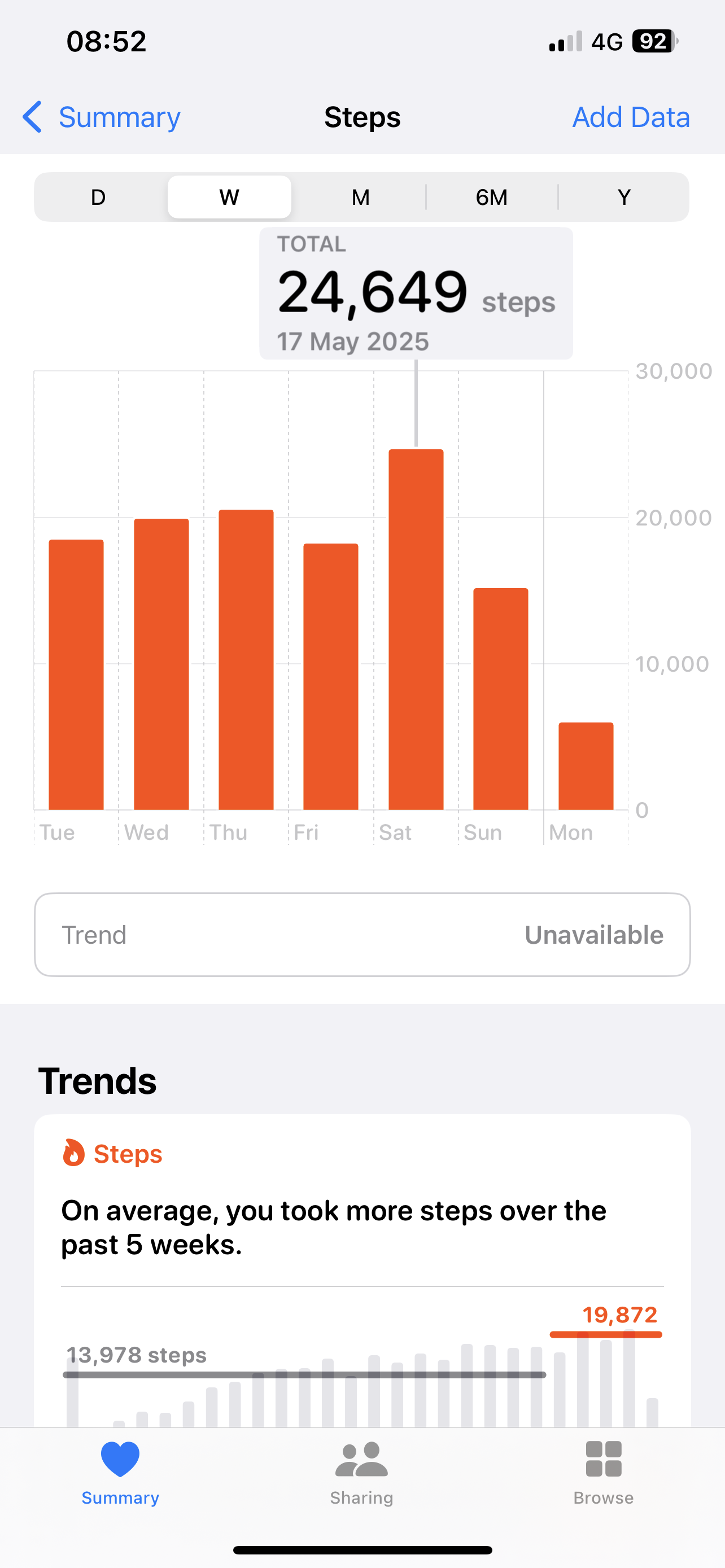Select the Thu bar in the chart
Image resolution: width=725 pixels, height=1568 pixels.
click(246, 660)
